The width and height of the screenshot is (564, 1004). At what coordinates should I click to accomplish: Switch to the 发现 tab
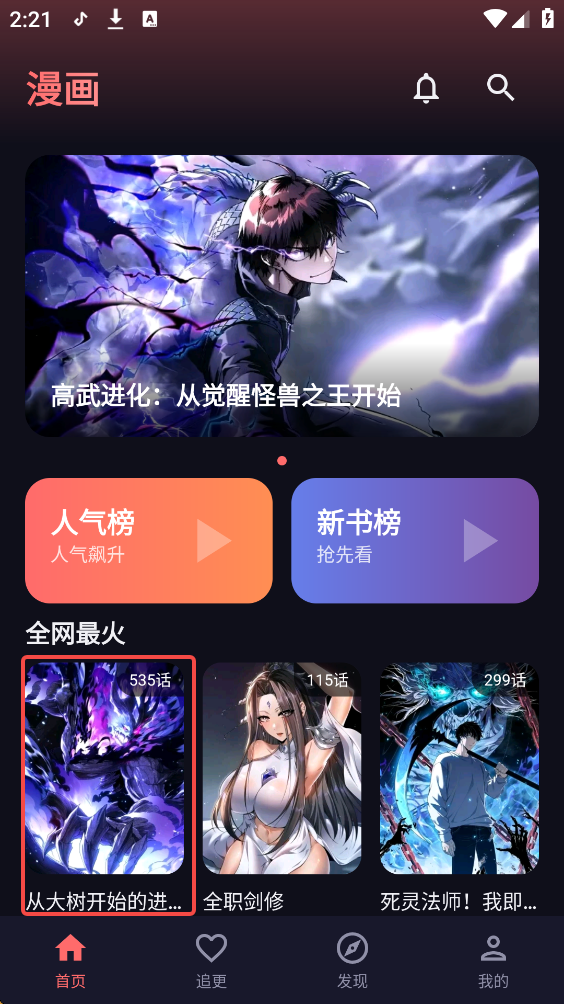click(x=352, y=961)
